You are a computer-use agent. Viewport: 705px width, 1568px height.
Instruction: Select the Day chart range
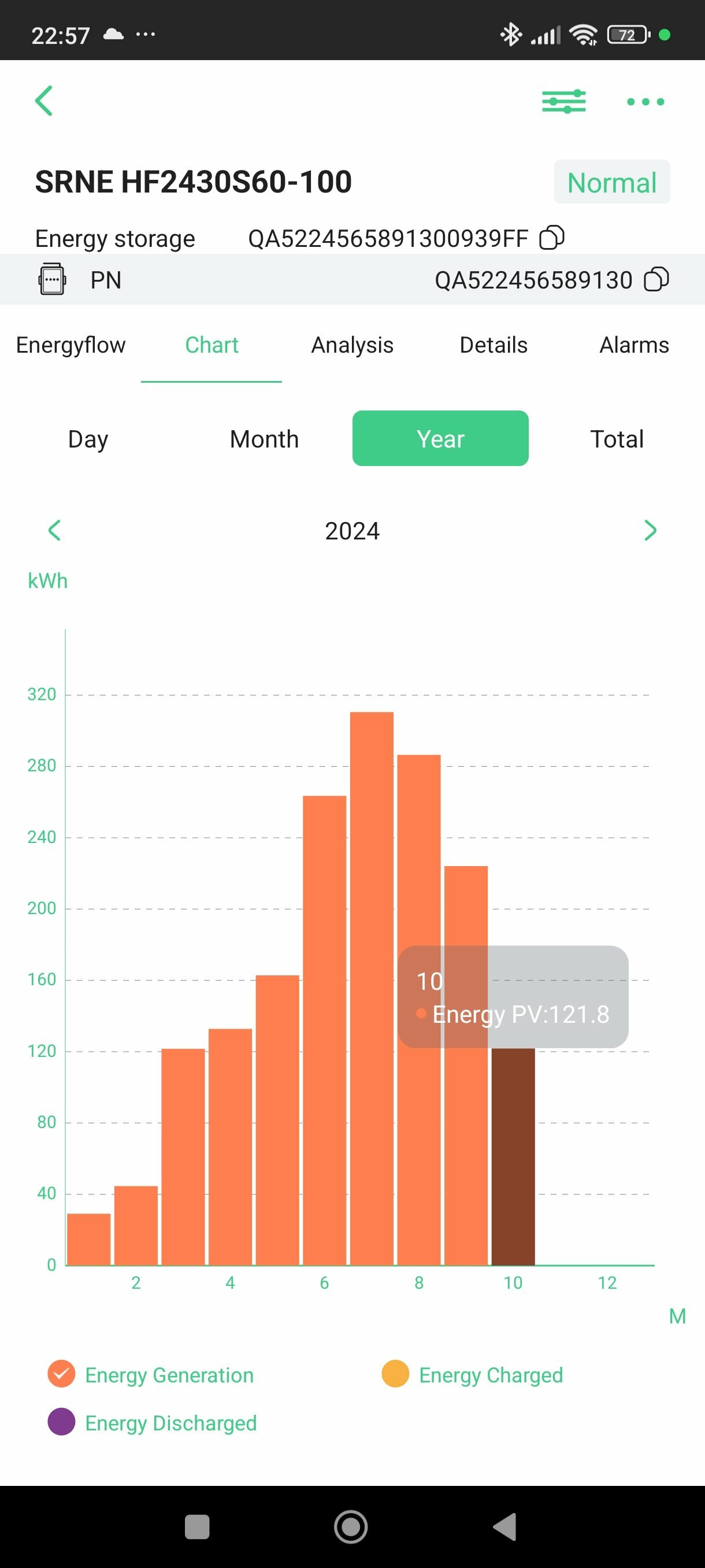(88, 439)
